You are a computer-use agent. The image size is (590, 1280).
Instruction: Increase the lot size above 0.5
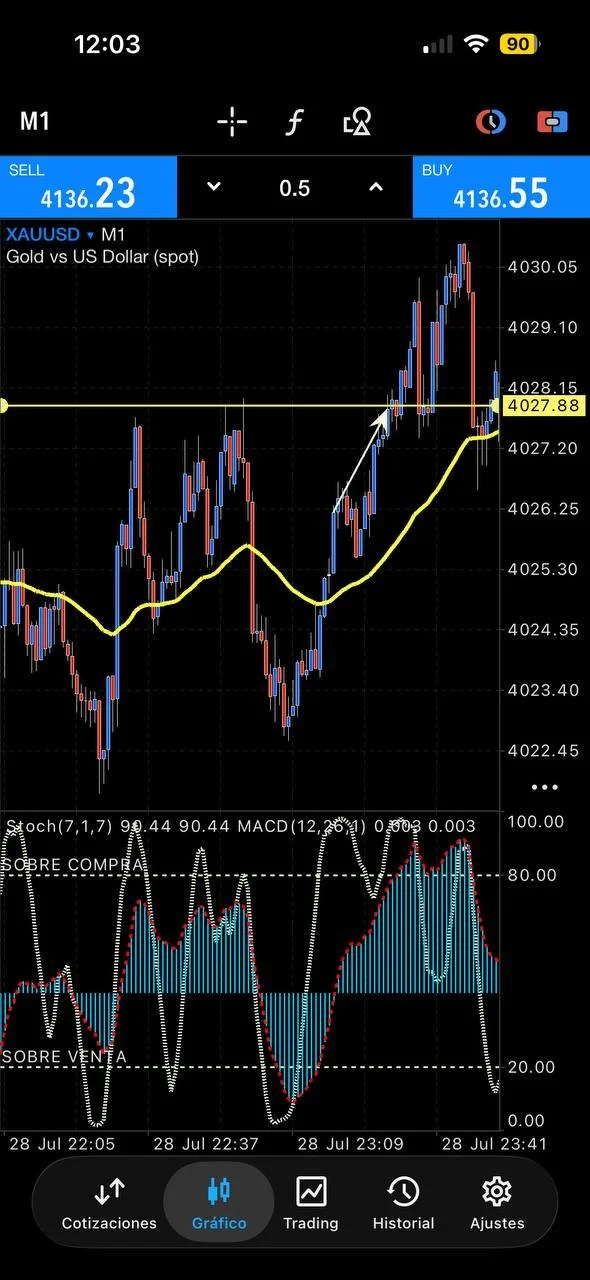pos(376,187)
